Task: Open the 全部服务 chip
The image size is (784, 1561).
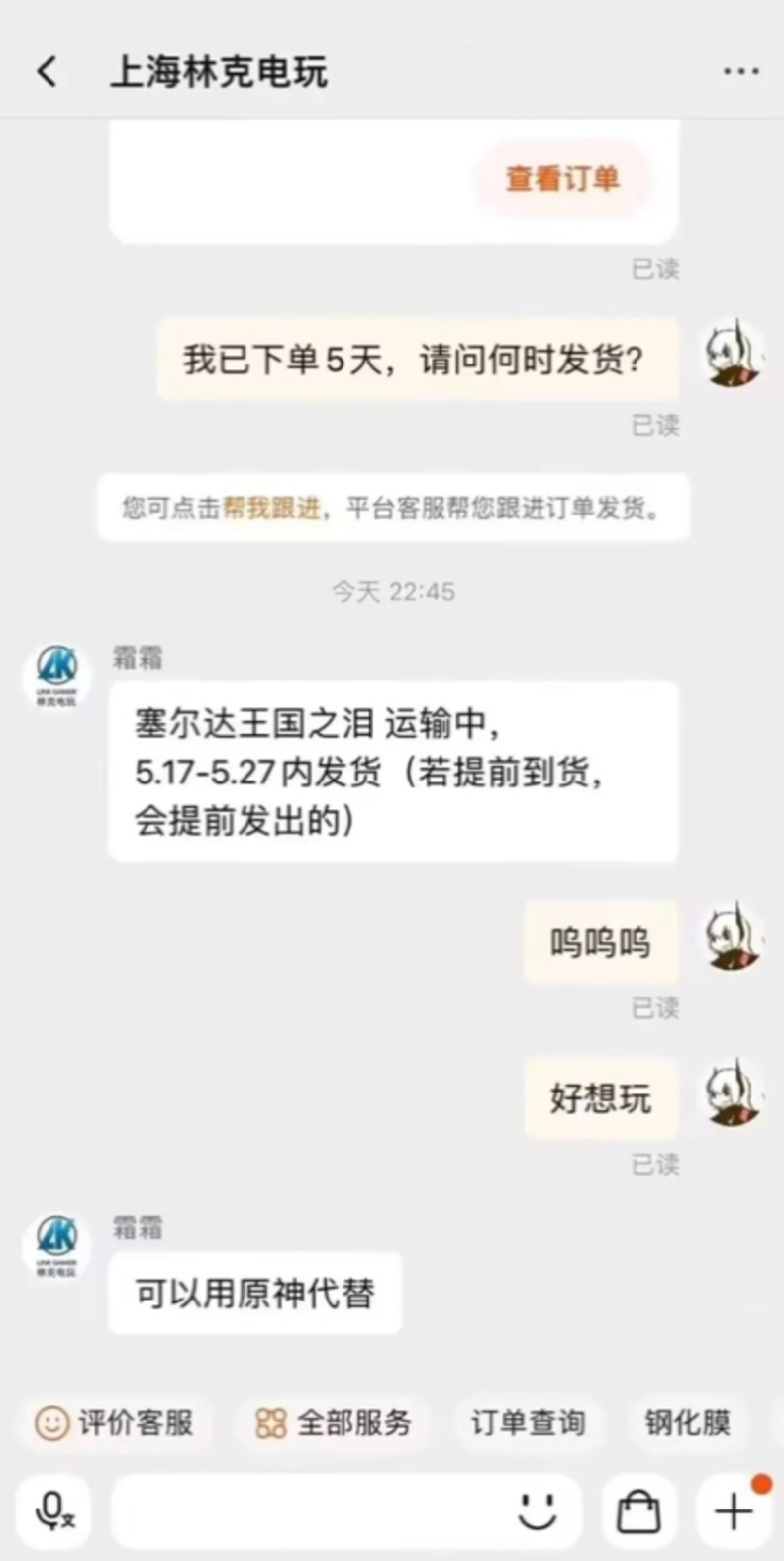Action: click(334, 1423)
